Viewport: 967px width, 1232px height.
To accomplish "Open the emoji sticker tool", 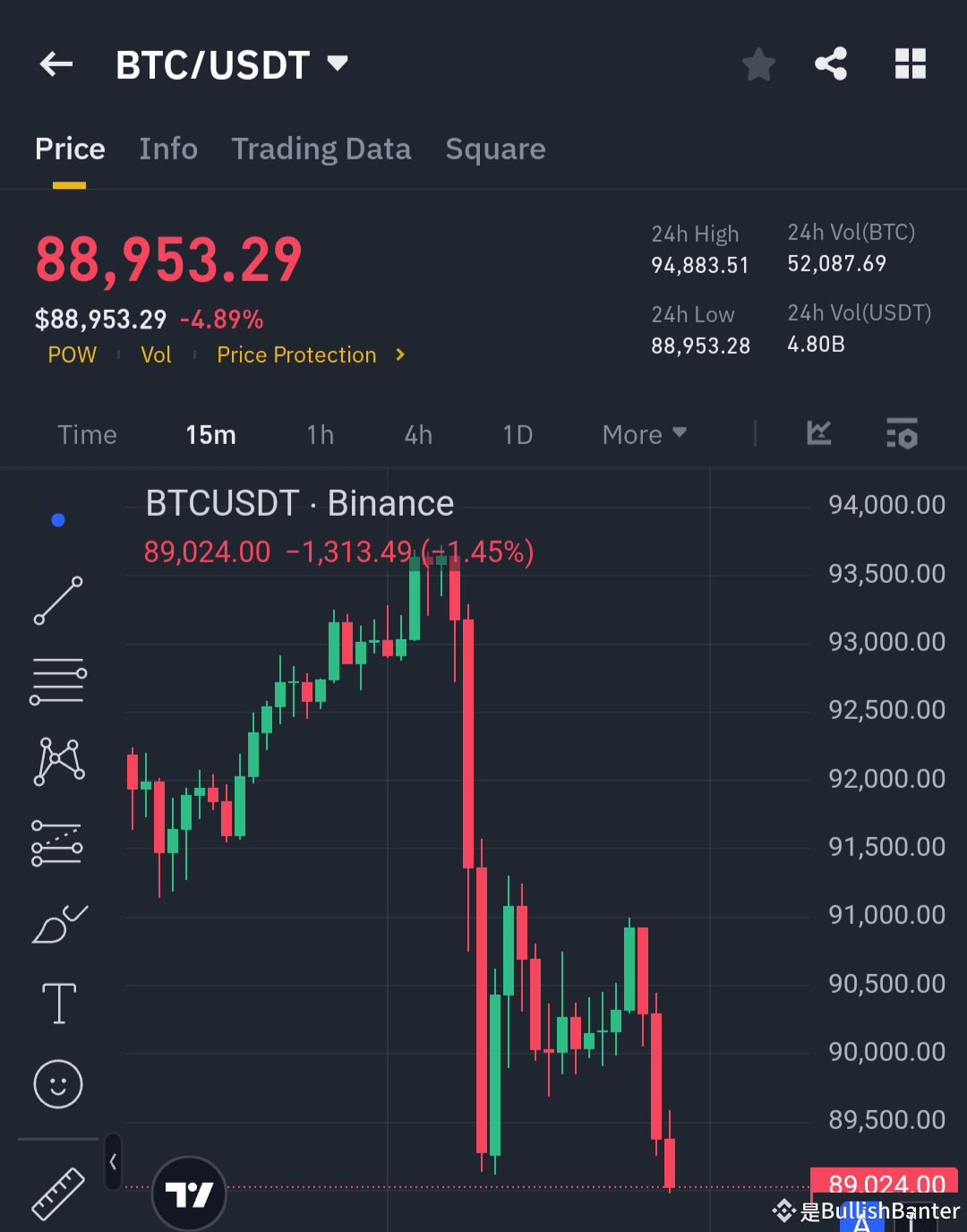I will (57, 1084).
